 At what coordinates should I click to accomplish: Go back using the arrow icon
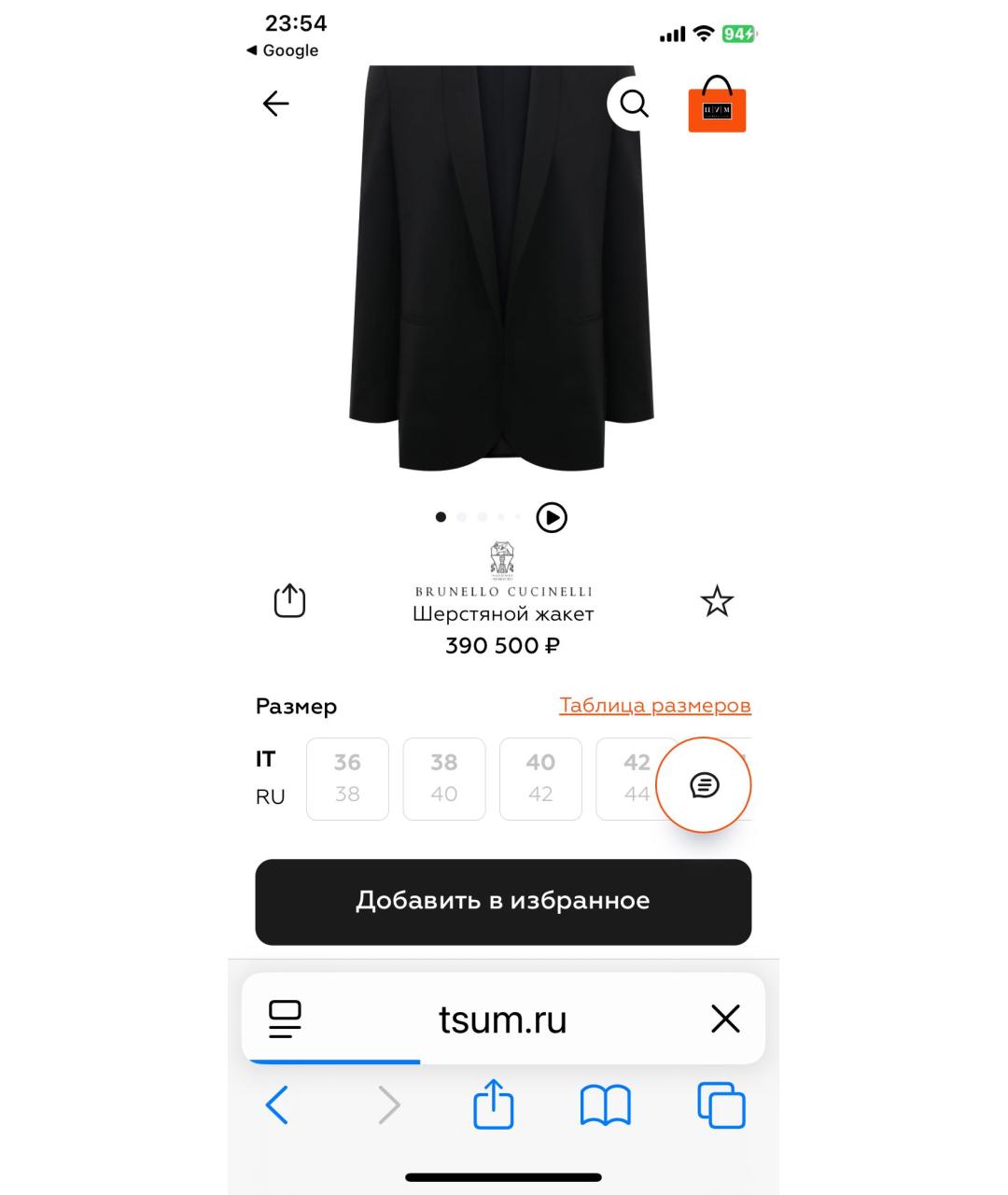tap(276, 104)
